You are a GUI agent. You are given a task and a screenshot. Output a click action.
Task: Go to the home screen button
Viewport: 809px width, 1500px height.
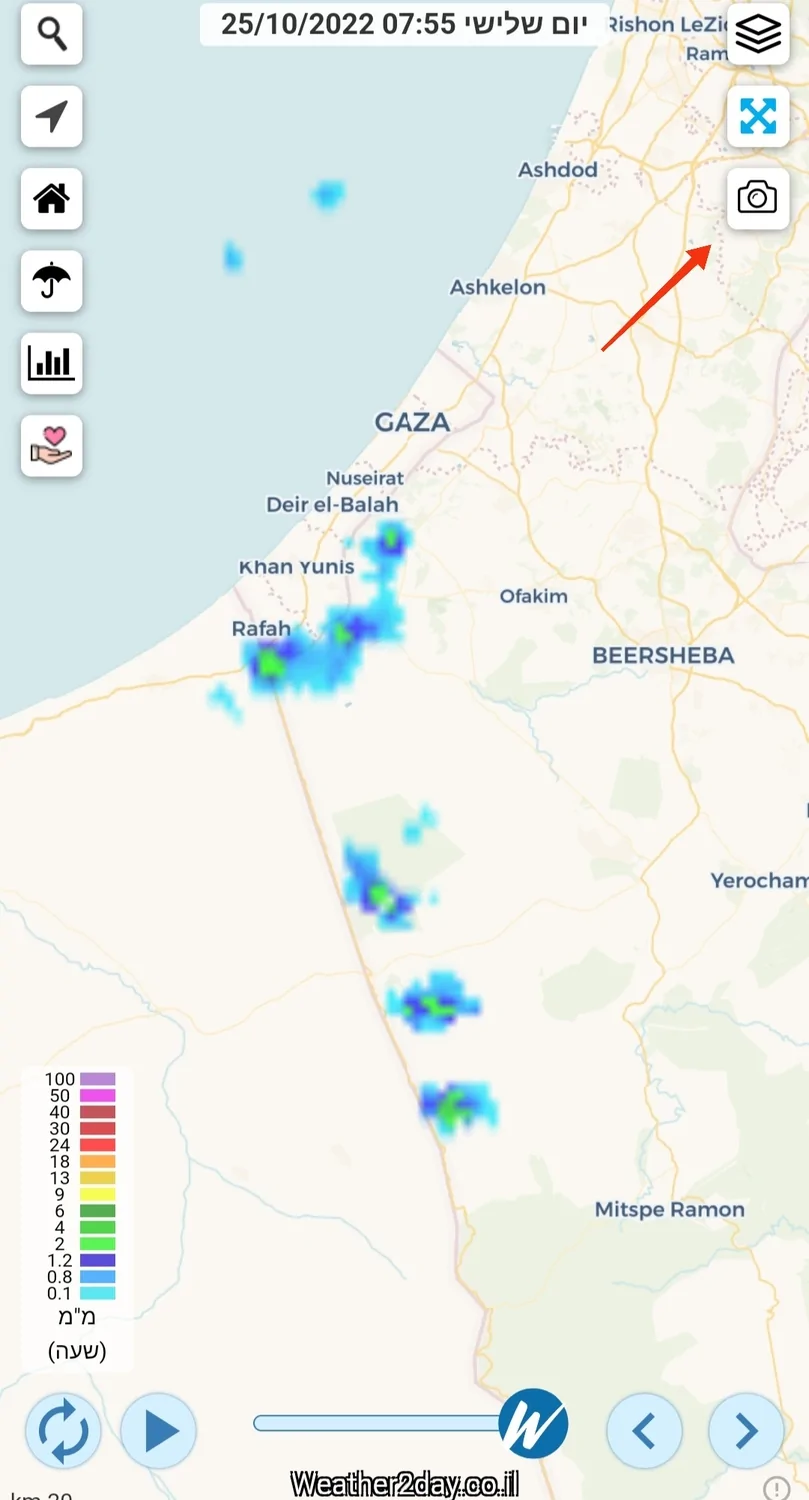pos(52,198)
